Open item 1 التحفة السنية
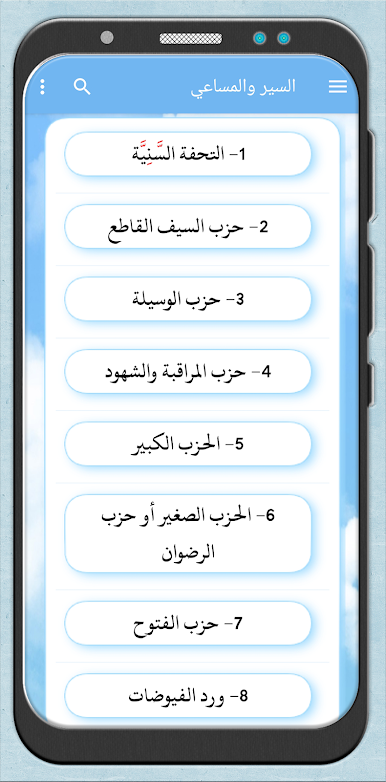Image resolution: width=386 pixels, height=782 pixels. [188, 154]
